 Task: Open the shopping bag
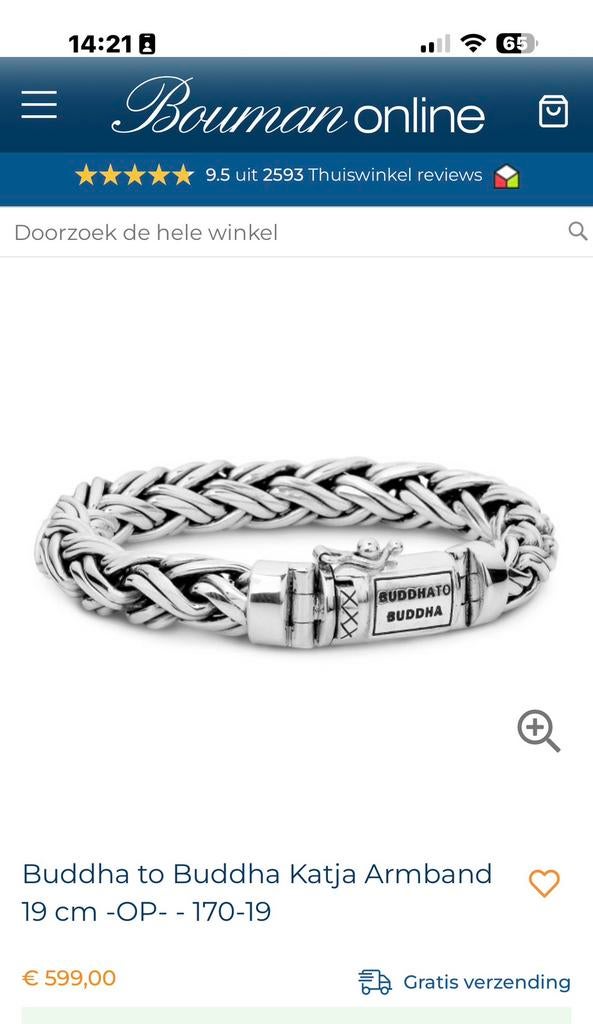tap(553, 111)
